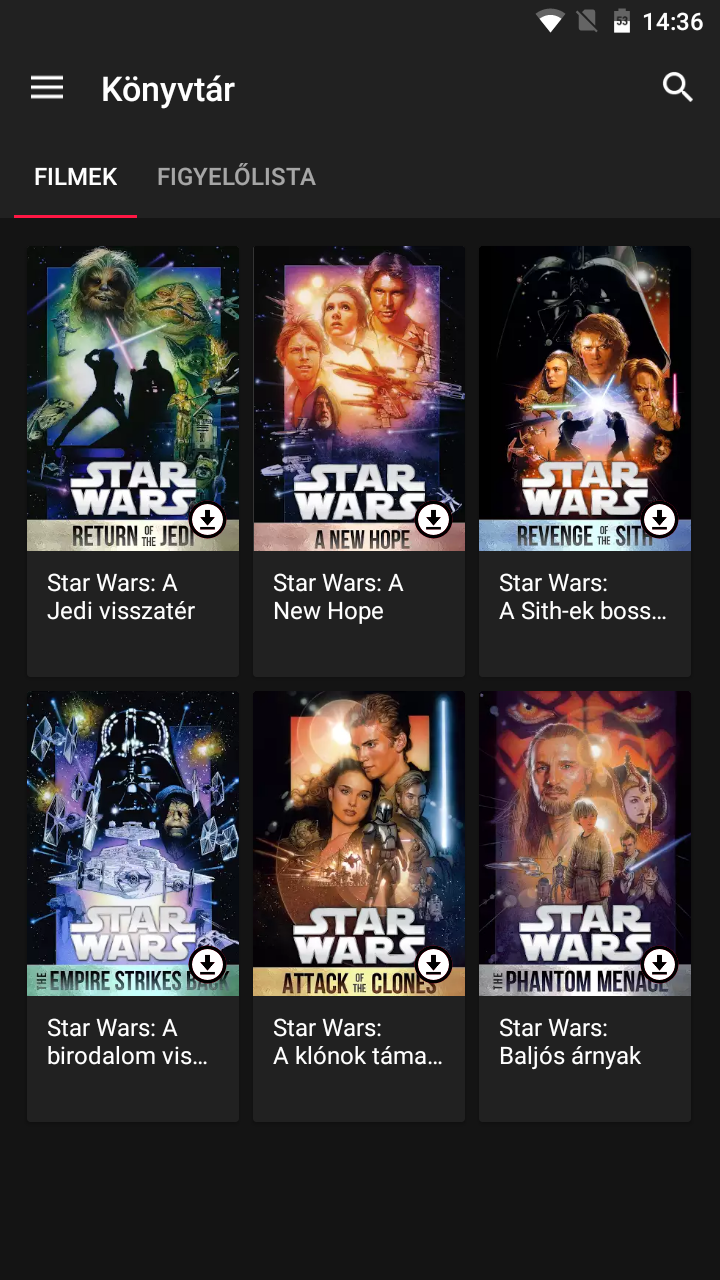This screenshot has height=1280, width=720.
Task: Select the Filmek tab
Action: 76,177
